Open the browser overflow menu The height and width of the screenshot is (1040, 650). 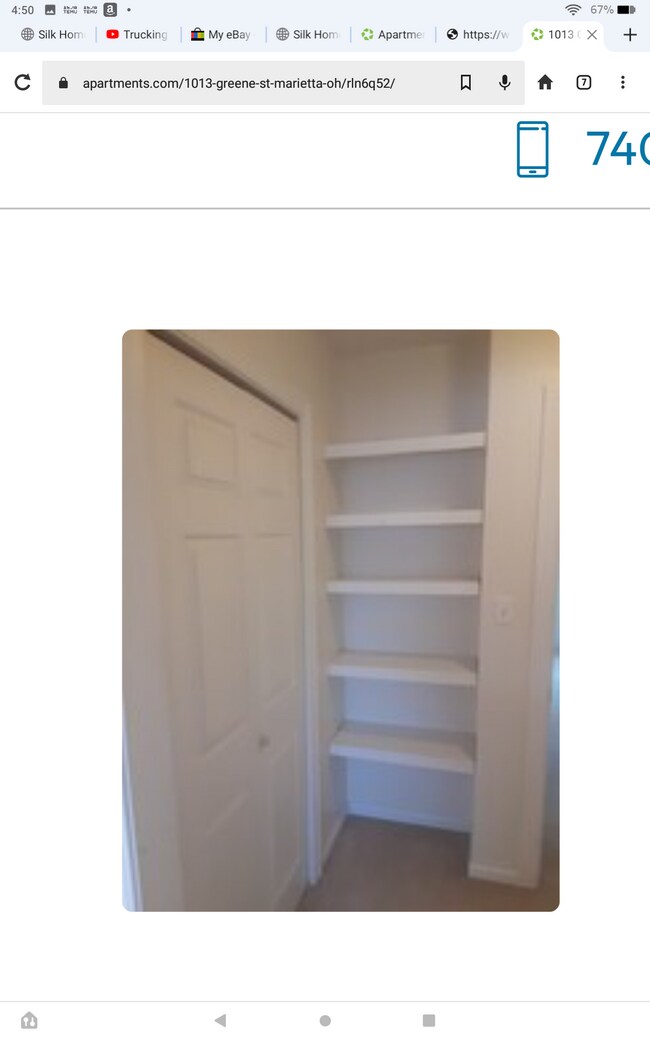[x=623, y=83]
